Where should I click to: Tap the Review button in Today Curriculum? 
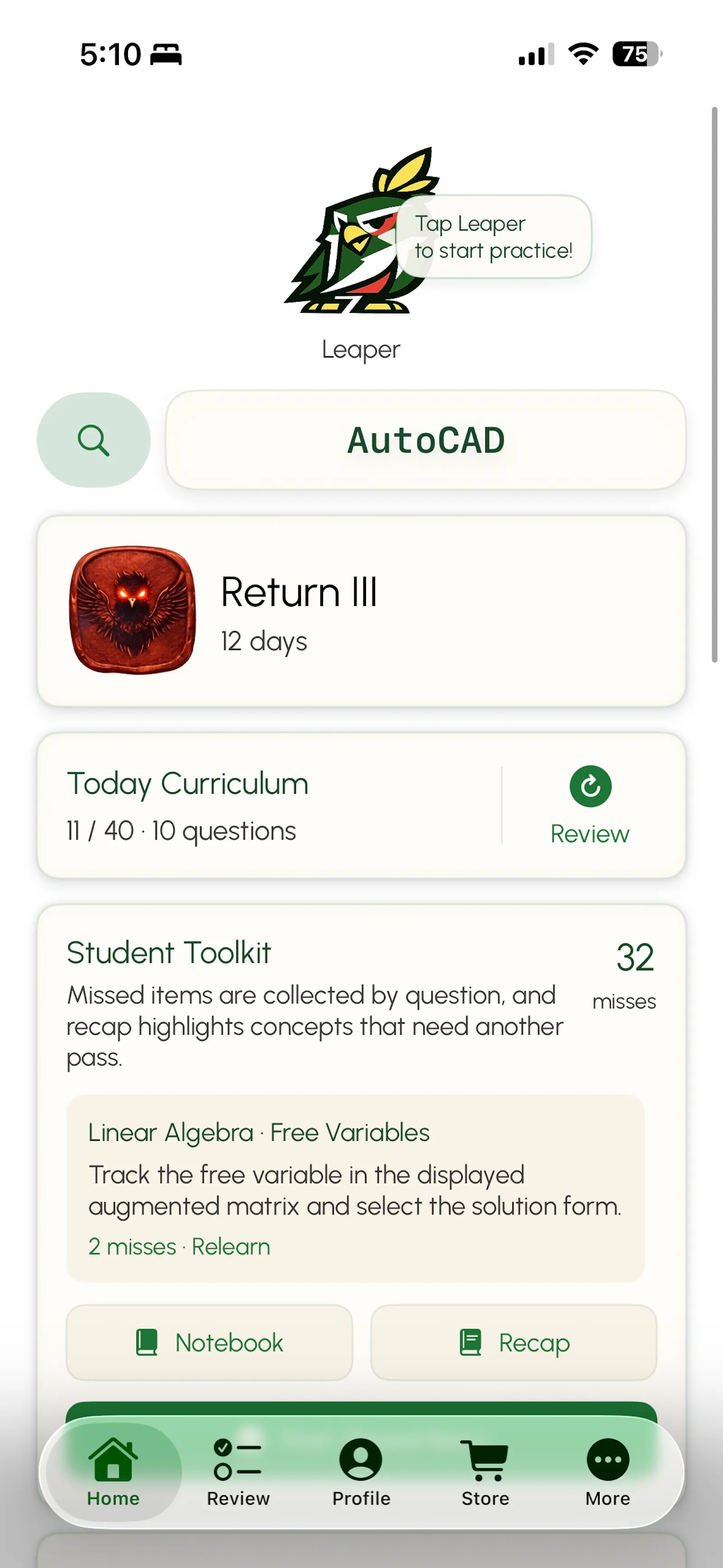coord(590,805)
